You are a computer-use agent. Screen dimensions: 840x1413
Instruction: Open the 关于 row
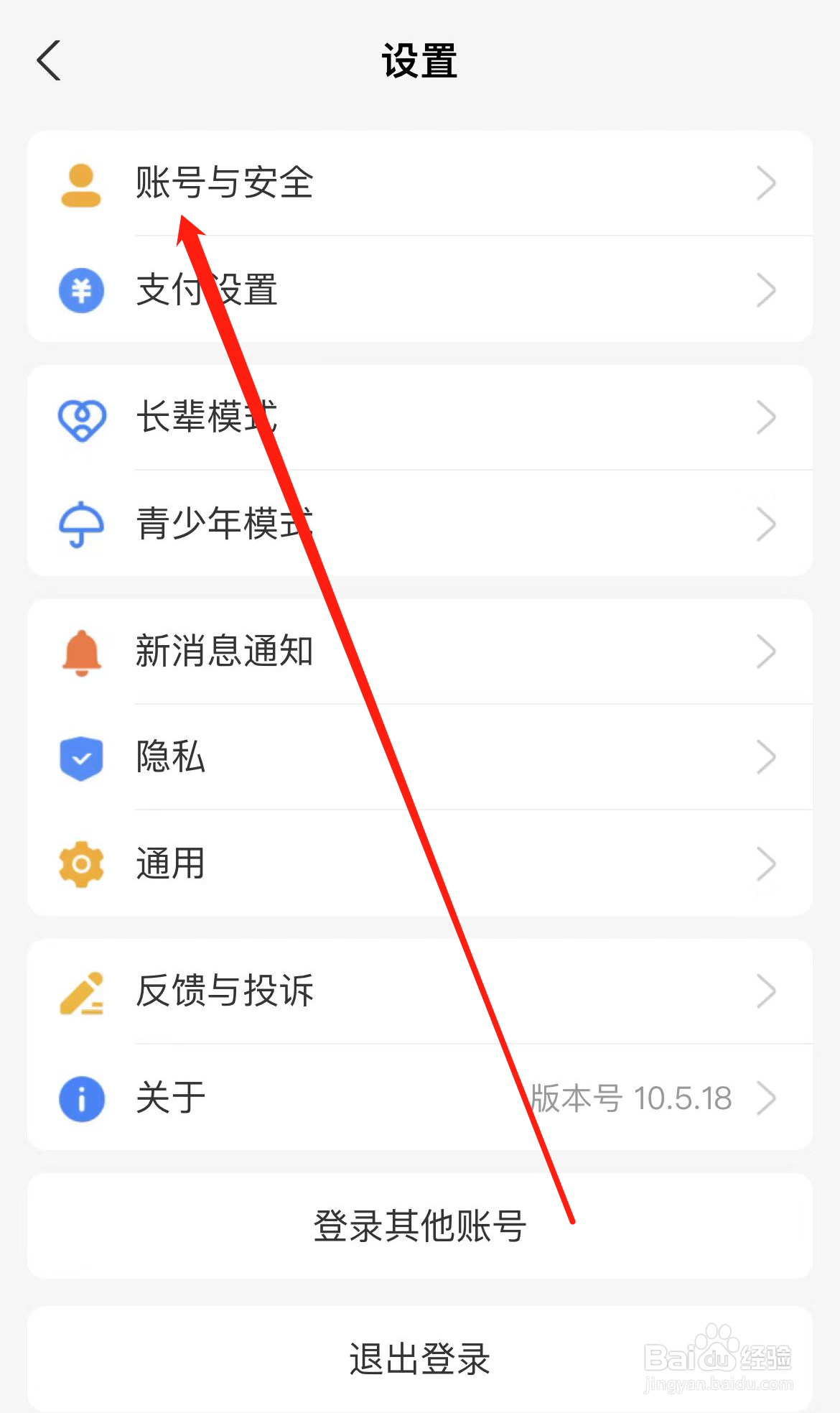click(287, 1098)
